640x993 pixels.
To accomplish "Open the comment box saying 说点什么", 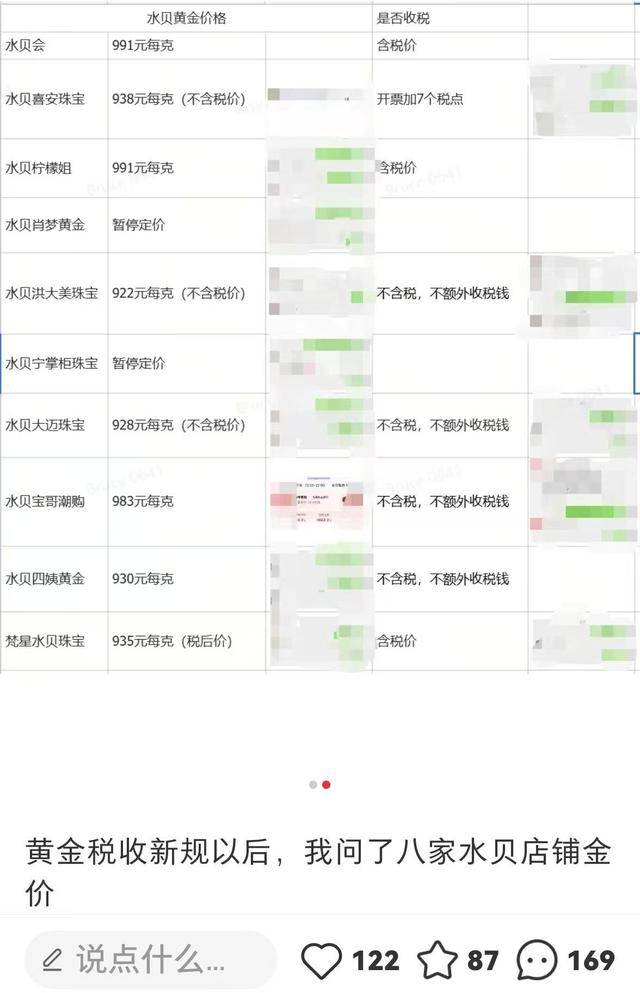I will pyautogui.click(x=150, y=961).
